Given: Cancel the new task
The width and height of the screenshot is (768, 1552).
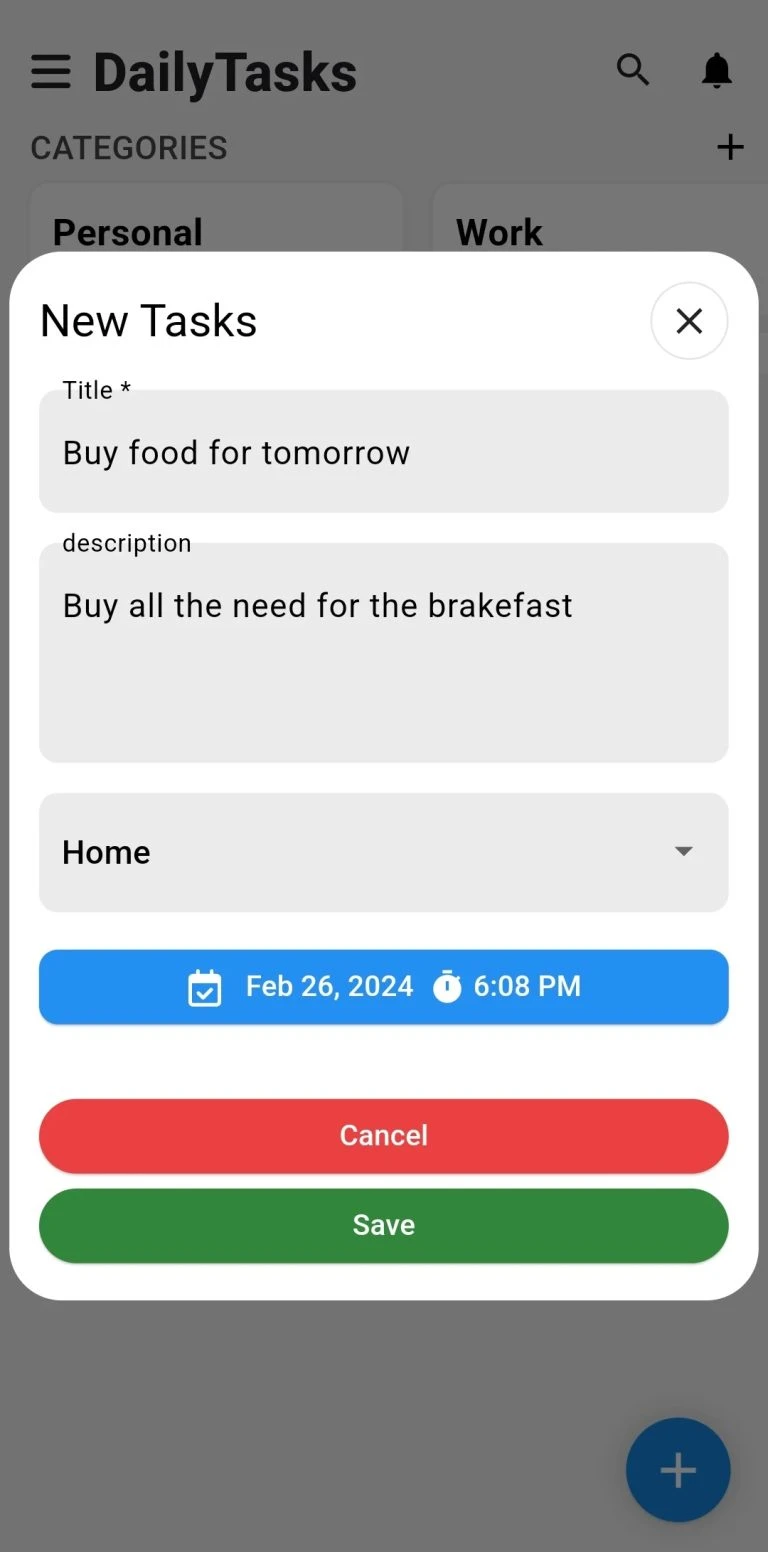Looking at the screenshot, I should tap(384, 1136).
